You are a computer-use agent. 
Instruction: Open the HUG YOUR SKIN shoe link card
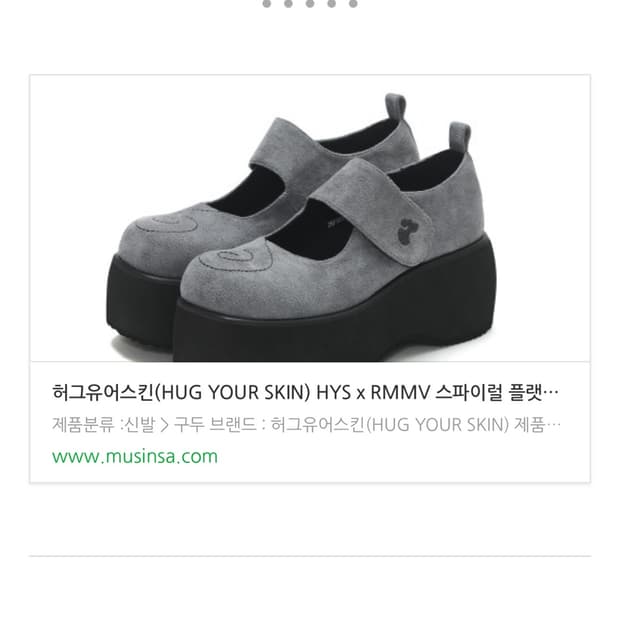(310, 278)
